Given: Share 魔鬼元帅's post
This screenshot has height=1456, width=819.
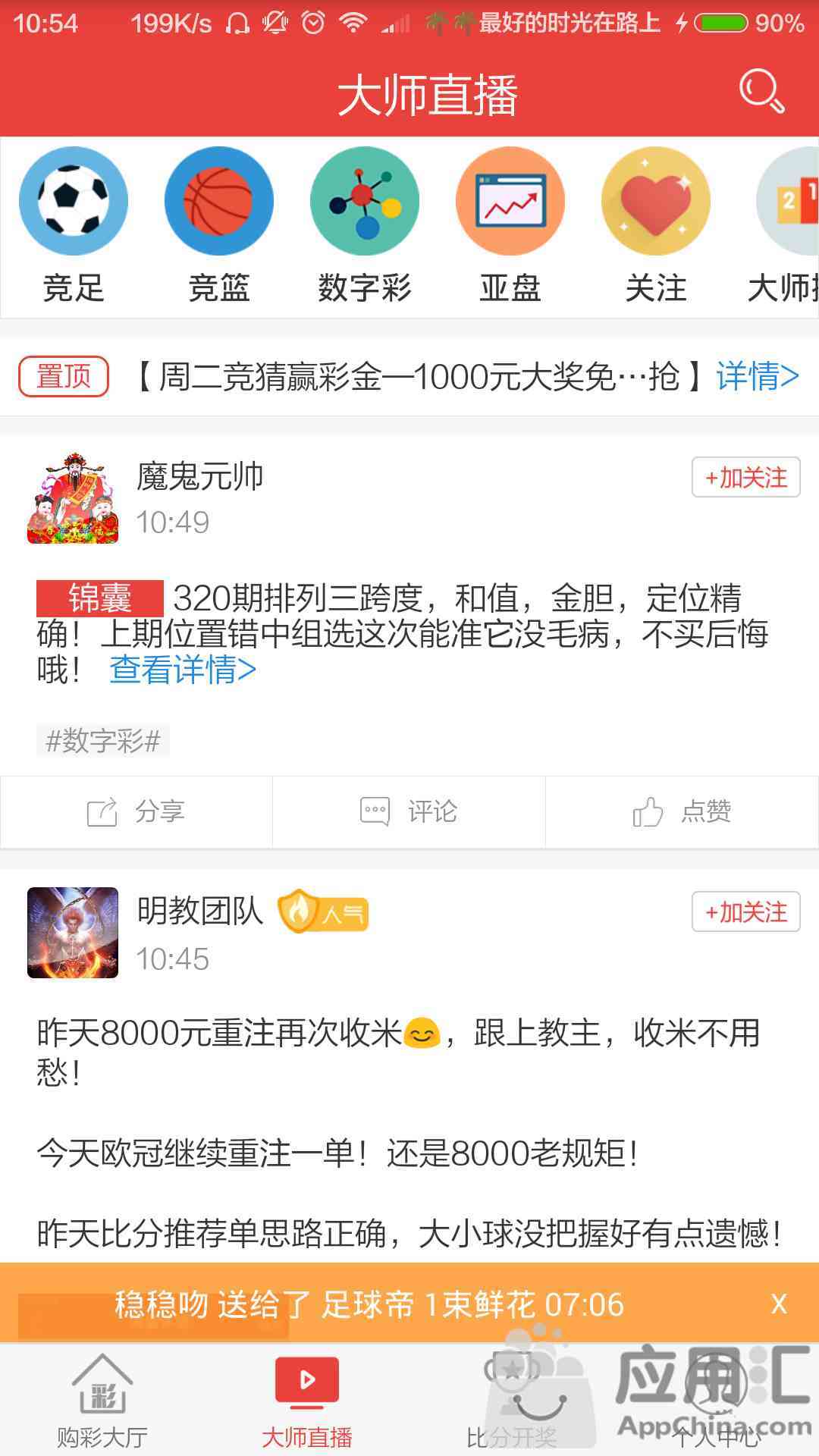Looking at the screenshot, I should tap(136, 811).
